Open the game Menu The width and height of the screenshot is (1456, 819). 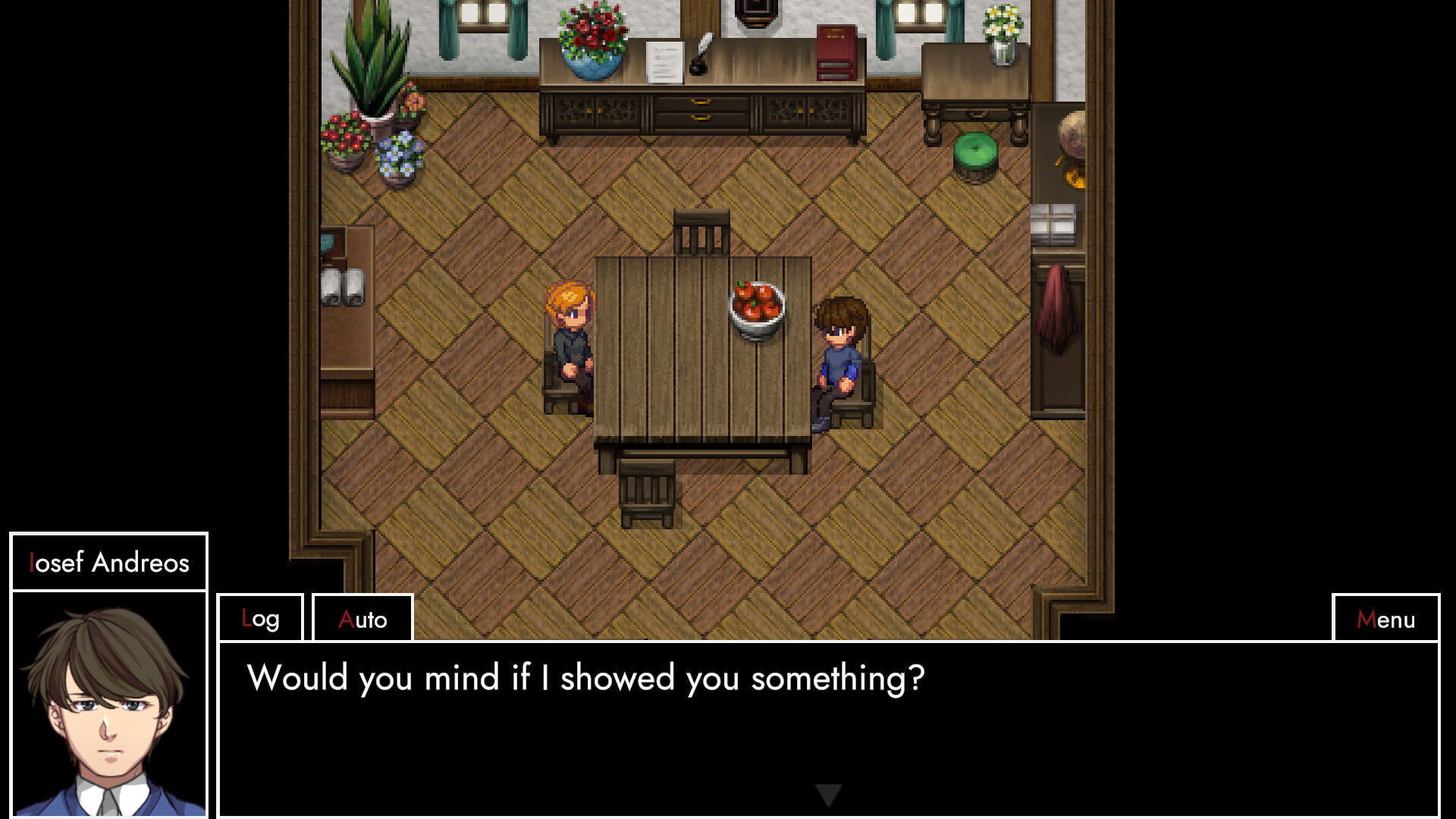[x=1385, y=618]
